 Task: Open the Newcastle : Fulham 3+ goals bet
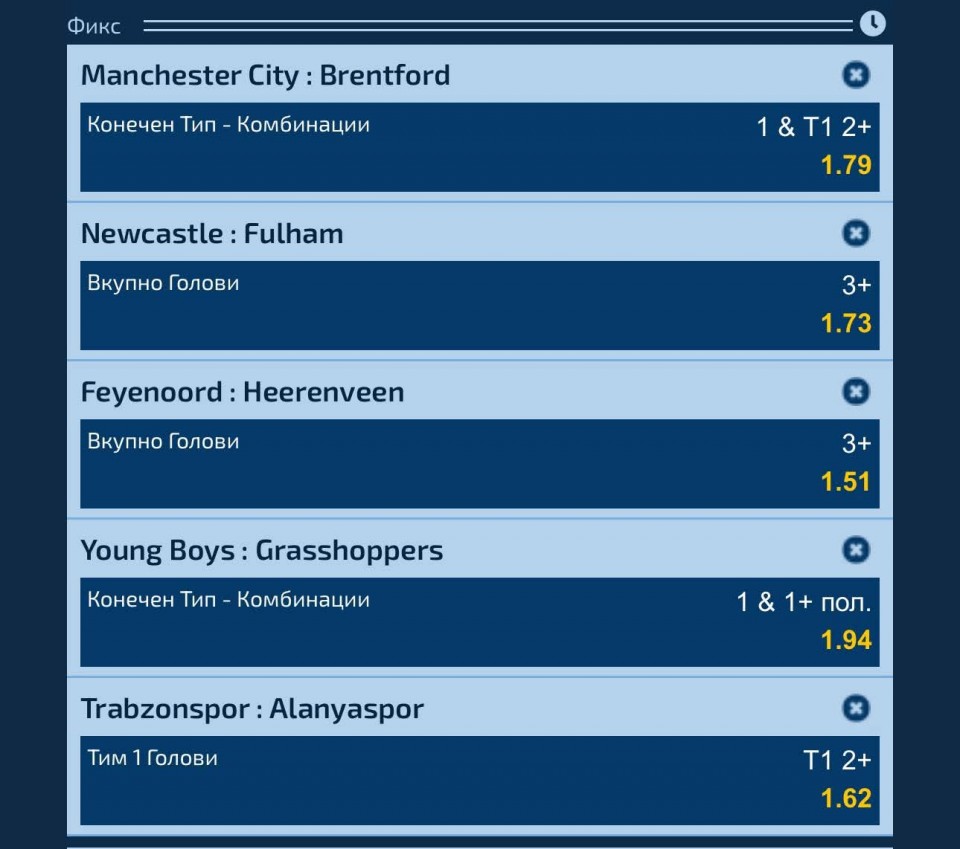pos(479,305)
